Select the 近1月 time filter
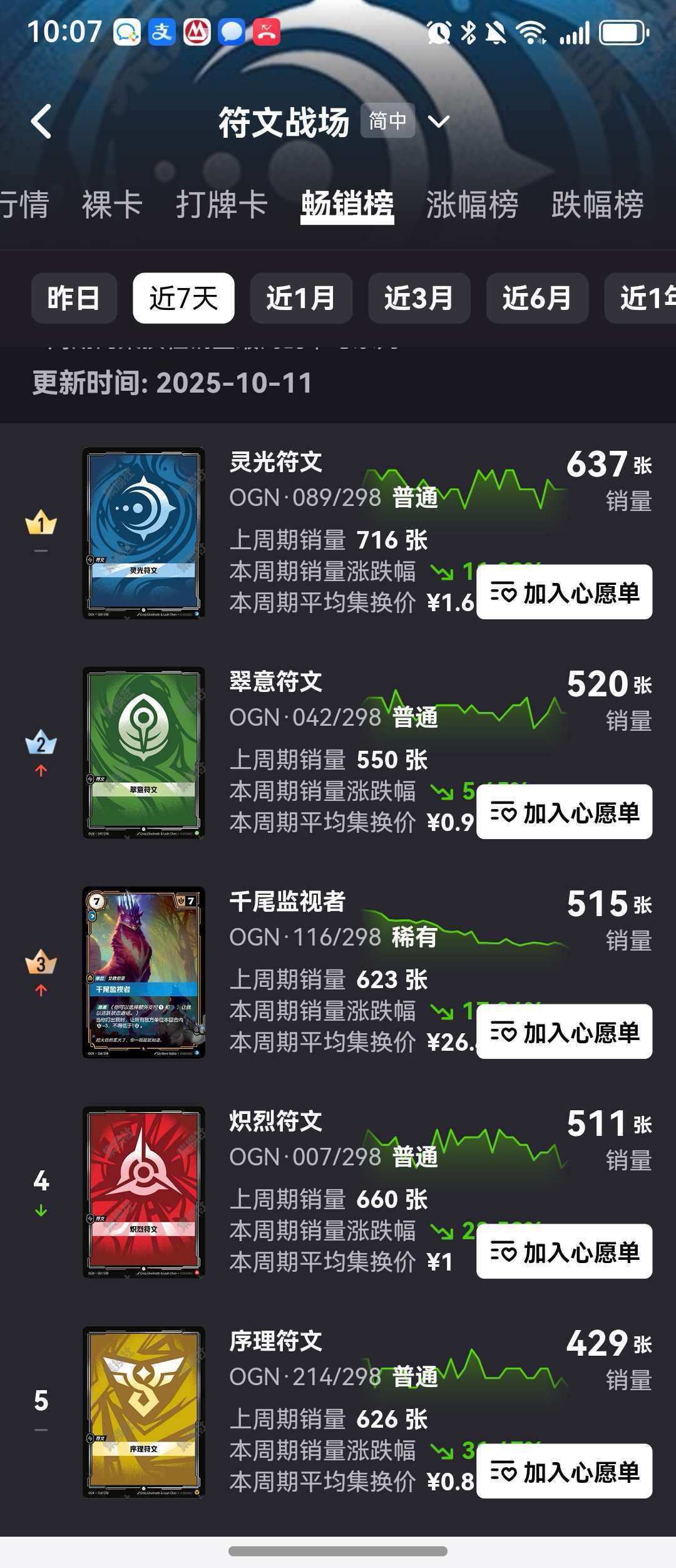This screenshot has width=676, height=1568. 301,298
